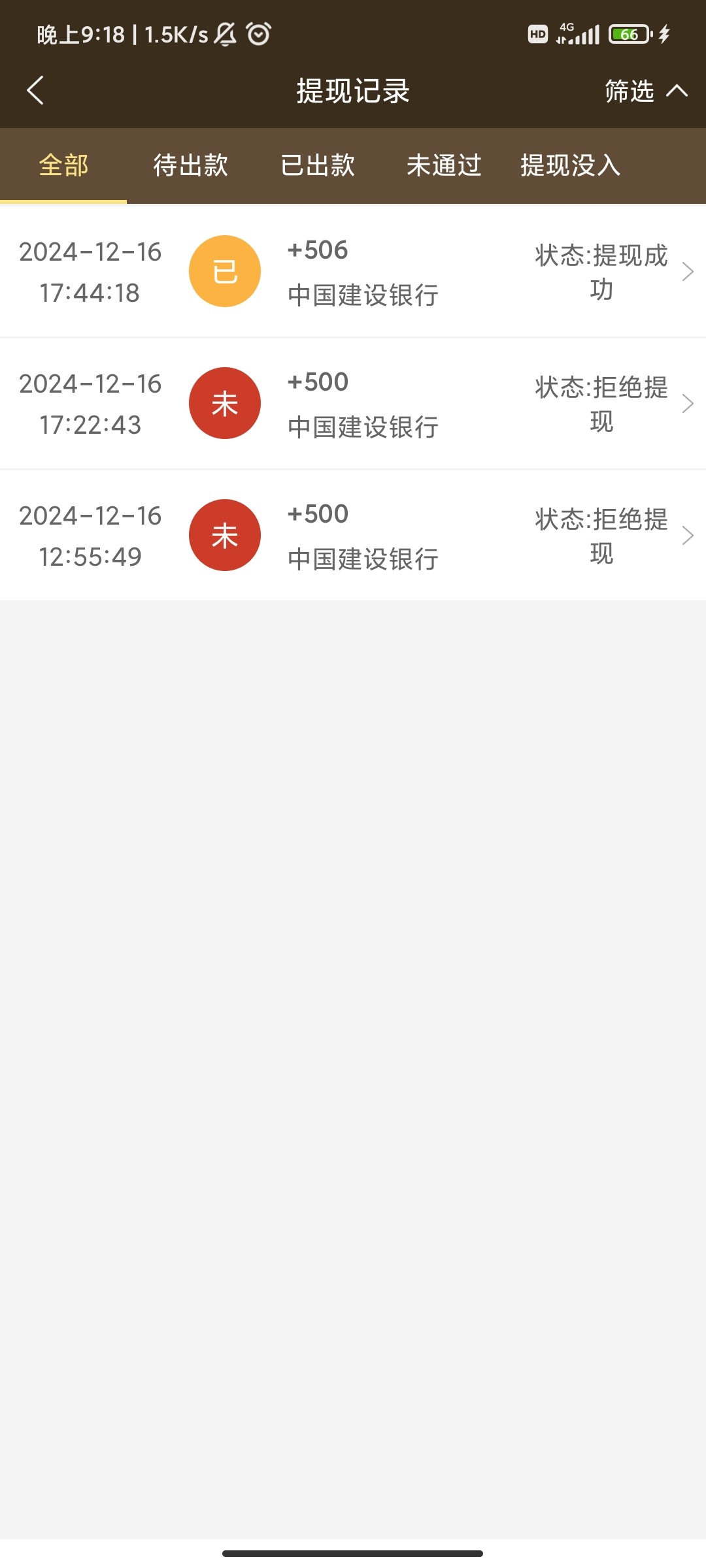Open the 提现没入 tab
The height and width of the screenshot is (1568, 706).
[x=570, y=165]
